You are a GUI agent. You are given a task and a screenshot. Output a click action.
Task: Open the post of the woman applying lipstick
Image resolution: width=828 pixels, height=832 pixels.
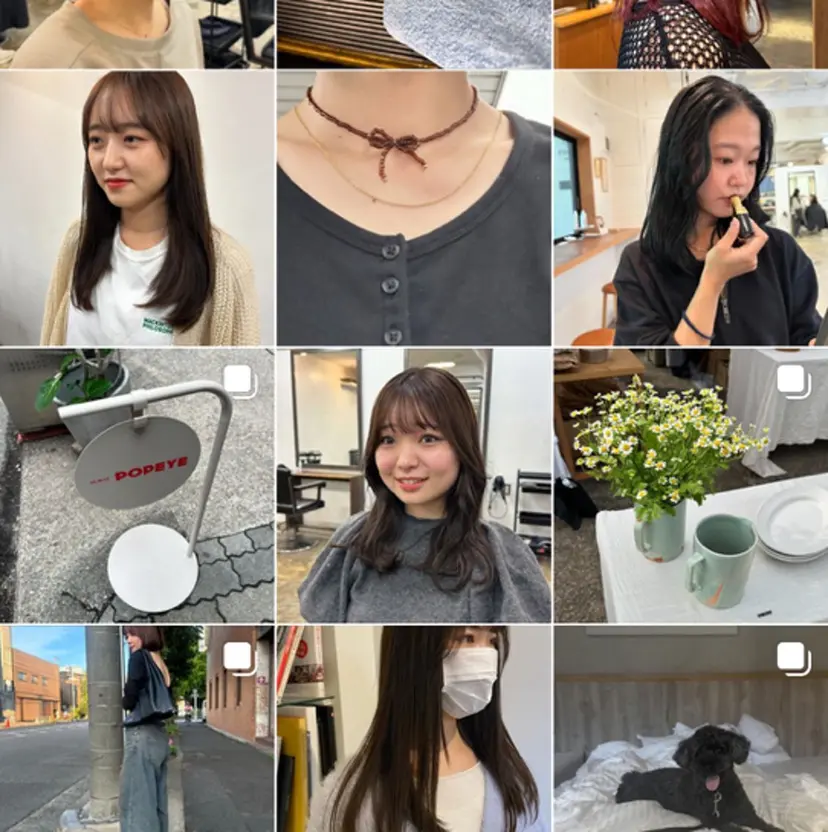(x=690, y=208)
